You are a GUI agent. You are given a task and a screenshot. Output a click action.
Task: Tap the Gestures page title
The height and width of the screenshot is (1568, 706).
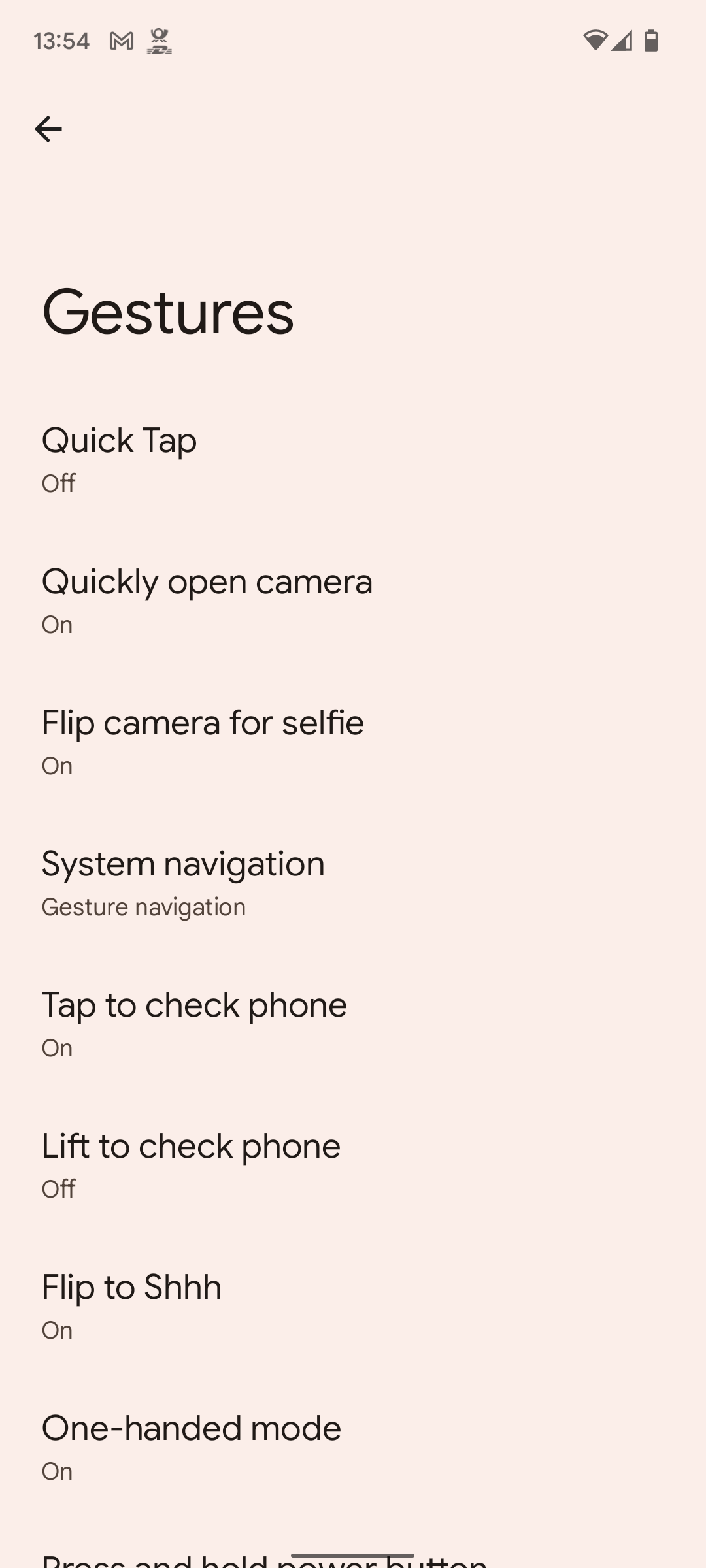click(x=167, y=314)
